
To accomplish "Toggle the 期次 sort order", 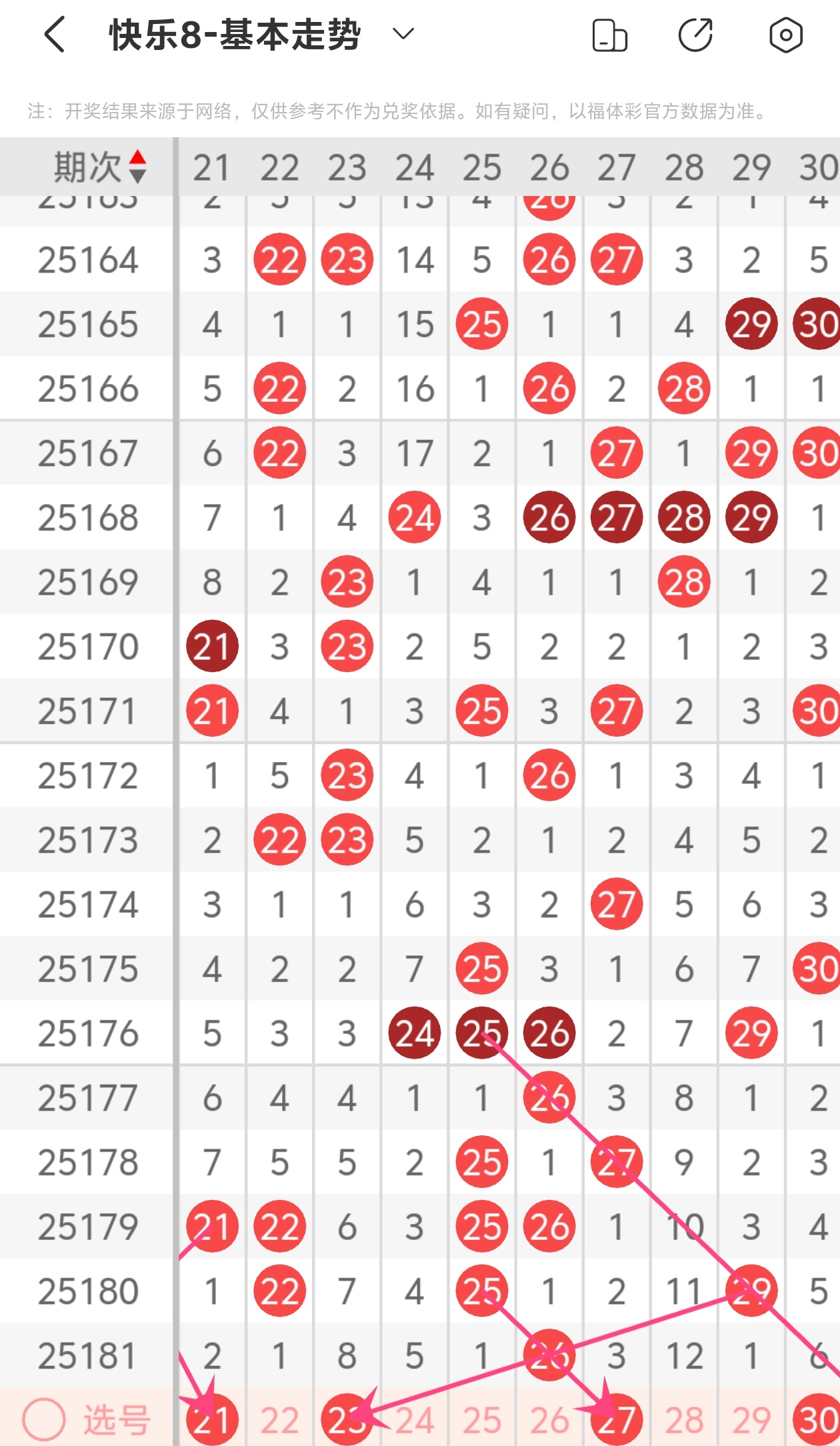I will click(x=100, y=167).
